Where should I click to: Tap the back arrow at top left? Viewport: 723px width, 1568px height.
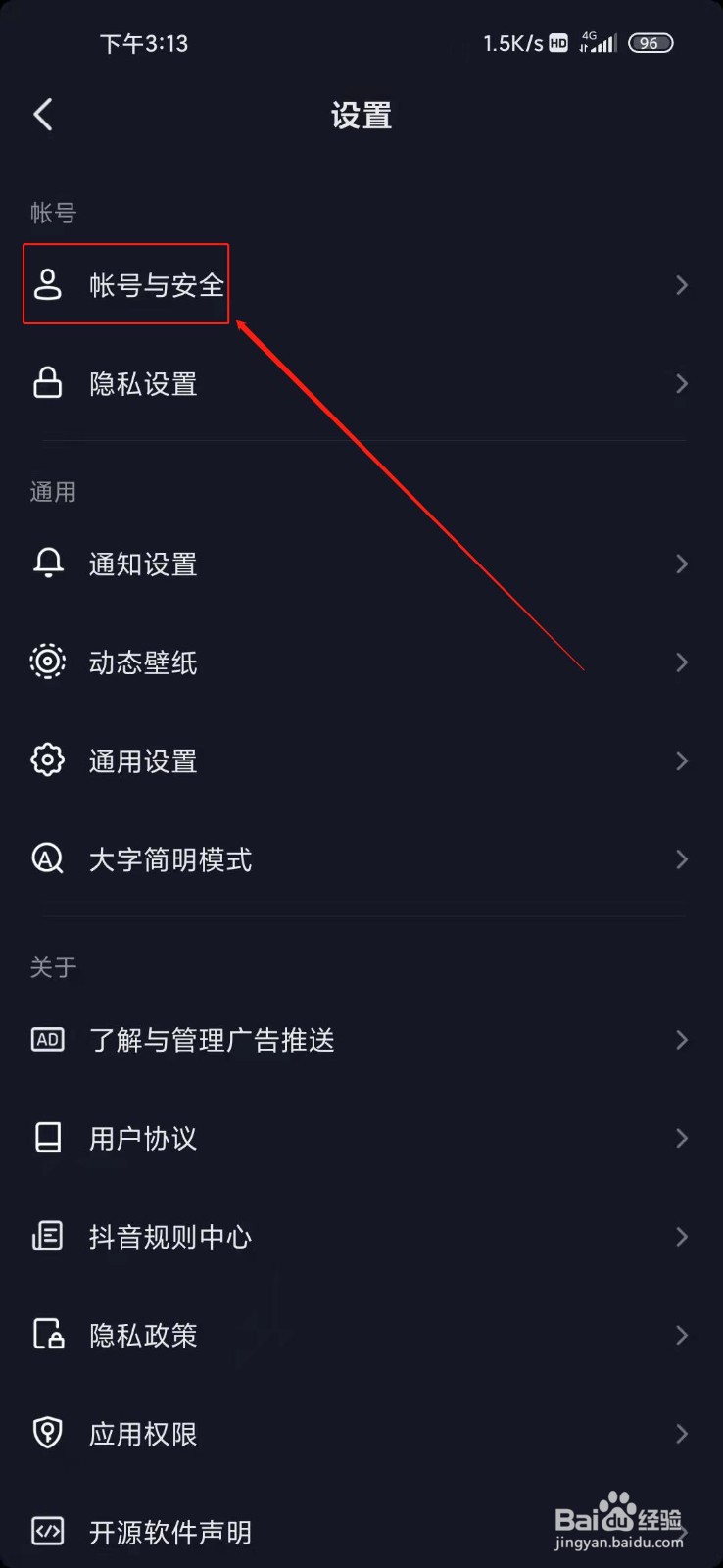(x=43, y=114)
